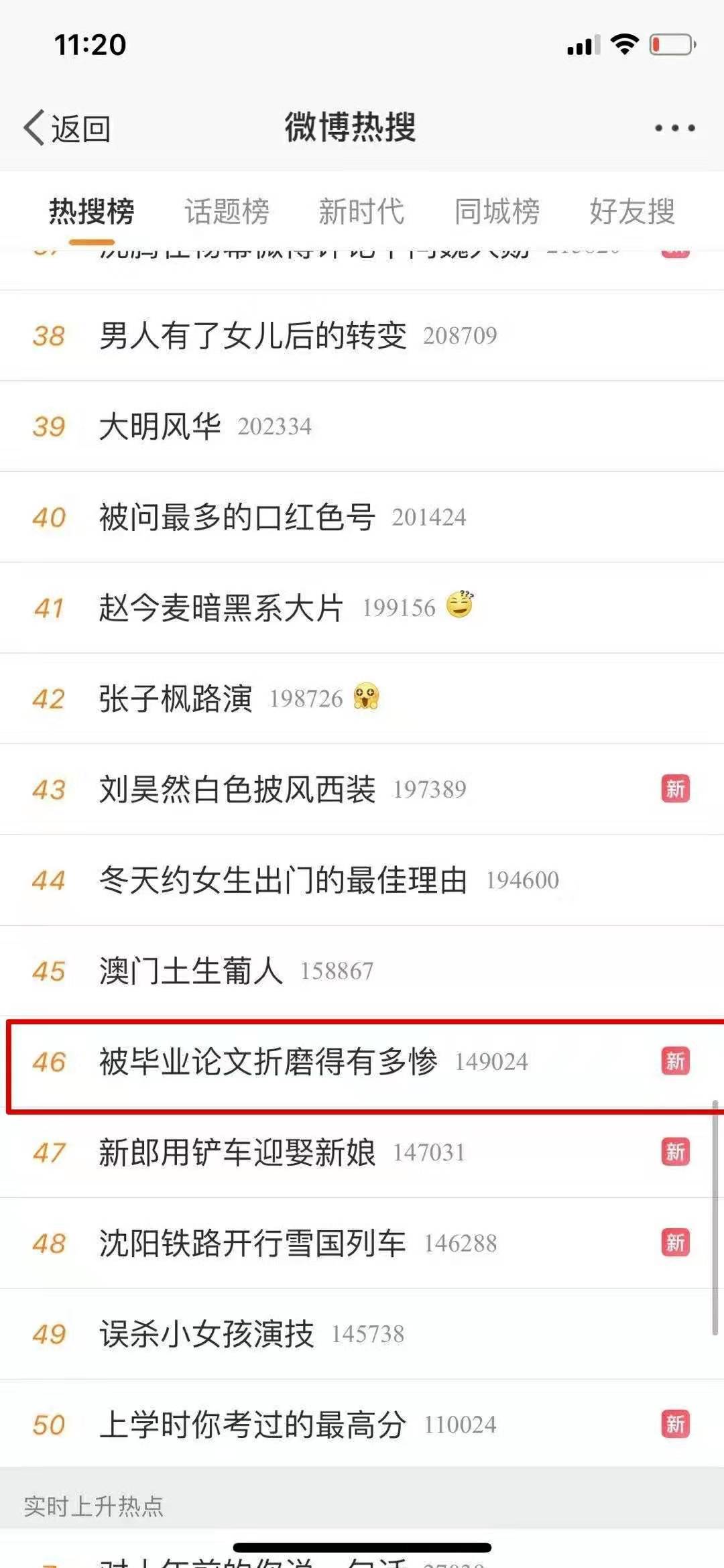
Task: Go back with the 返回 button
Action: click(x=67, y=127)
